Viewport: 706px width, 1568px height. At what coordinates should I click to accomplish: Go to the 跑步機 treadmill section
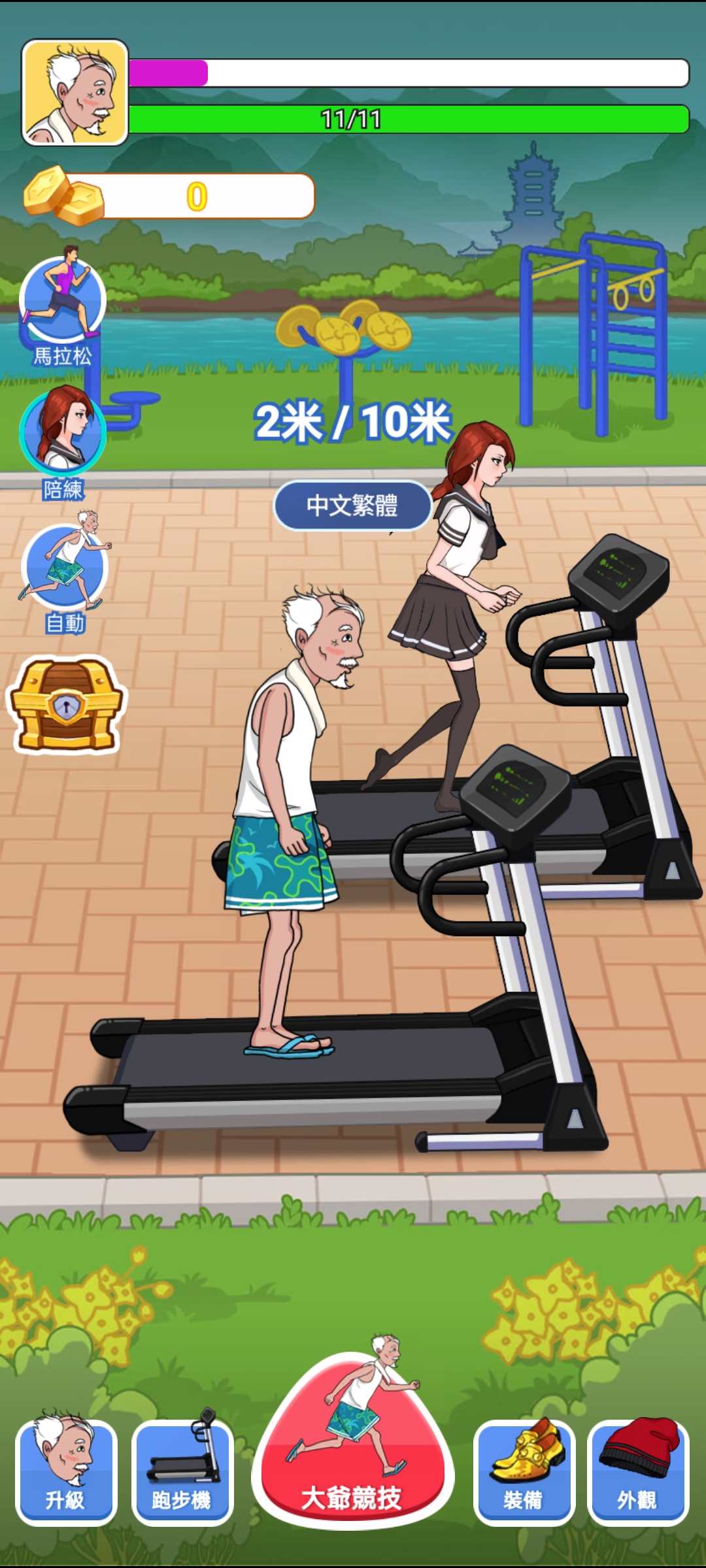click(182, 1471)
